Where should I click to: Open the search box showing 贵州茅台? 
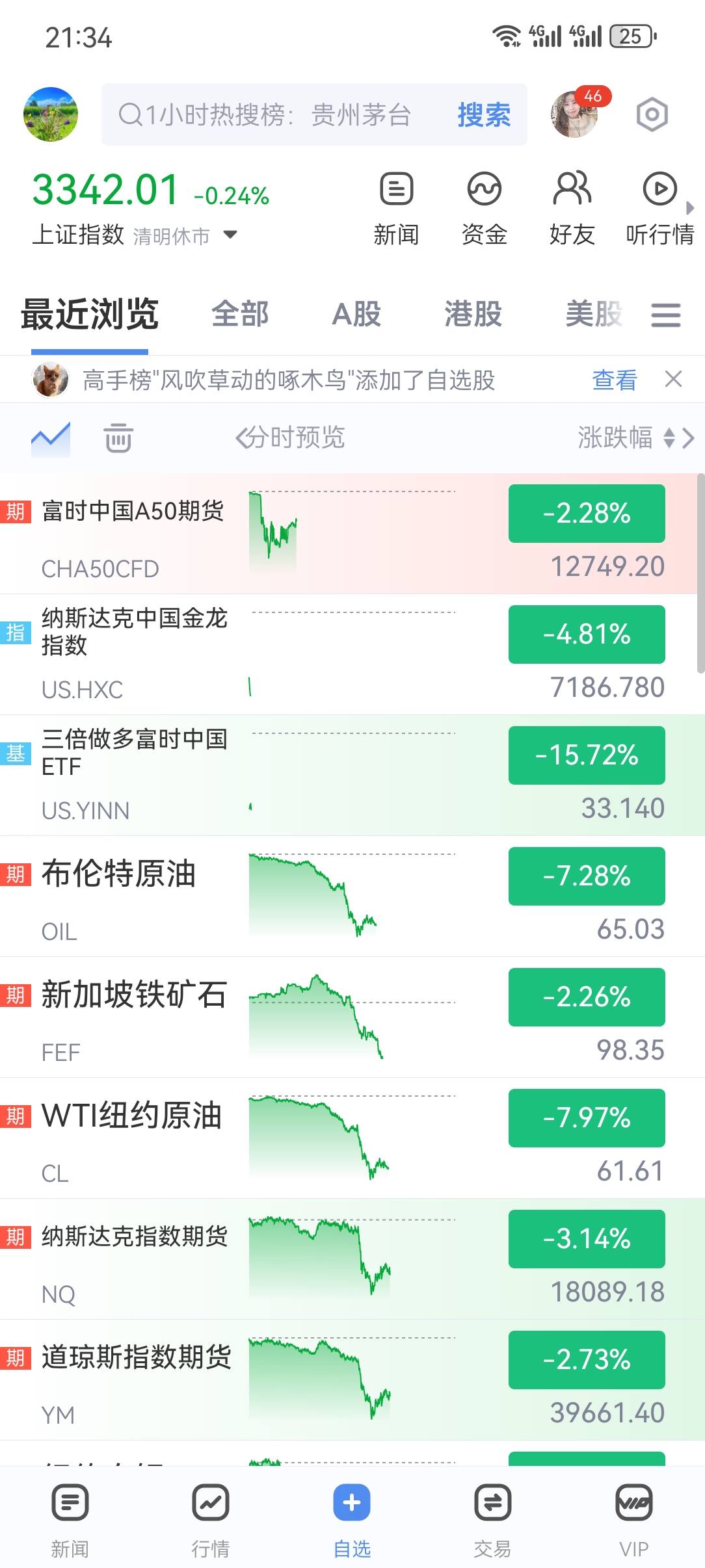click(x=314, y=114)
